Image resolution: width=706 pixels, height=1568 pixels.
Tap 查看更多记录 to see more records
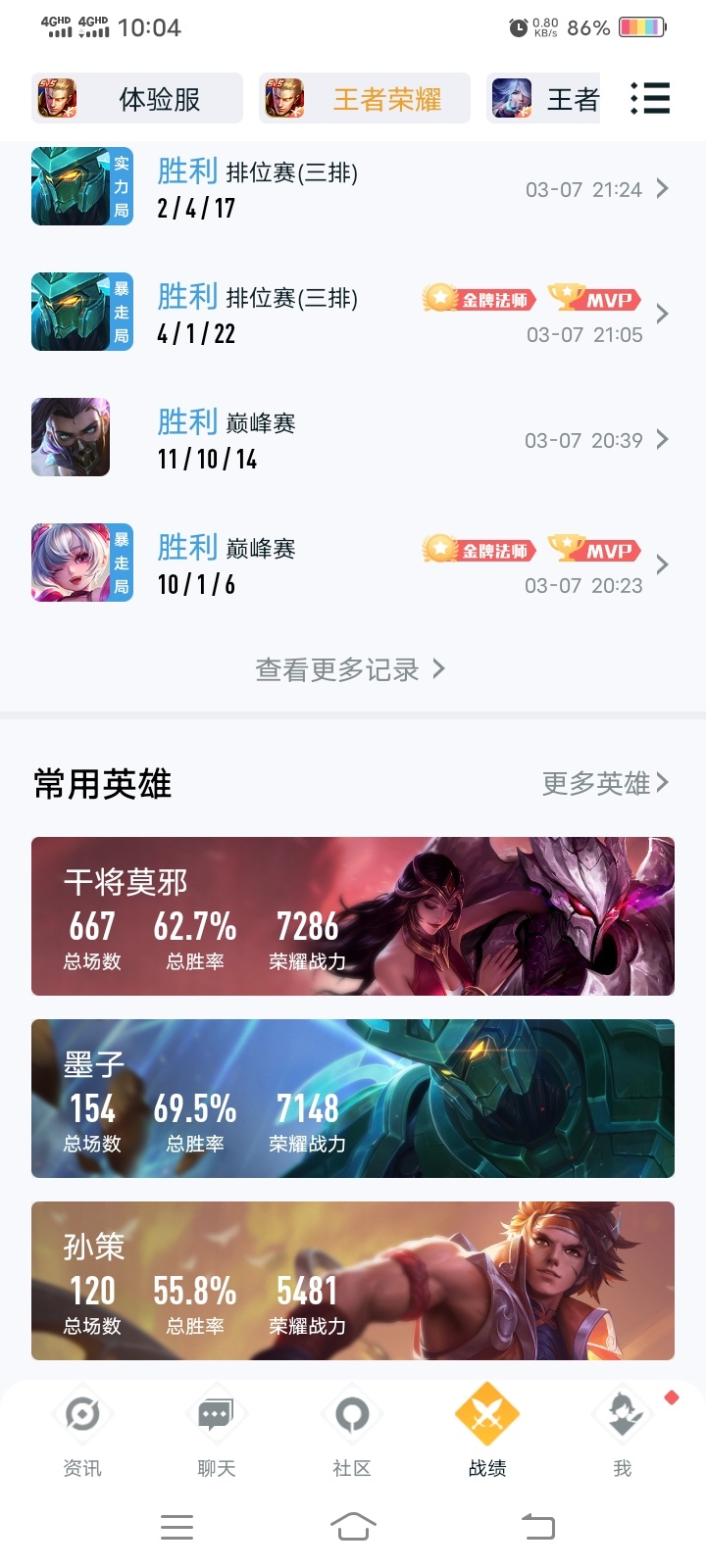coord(350,669)
